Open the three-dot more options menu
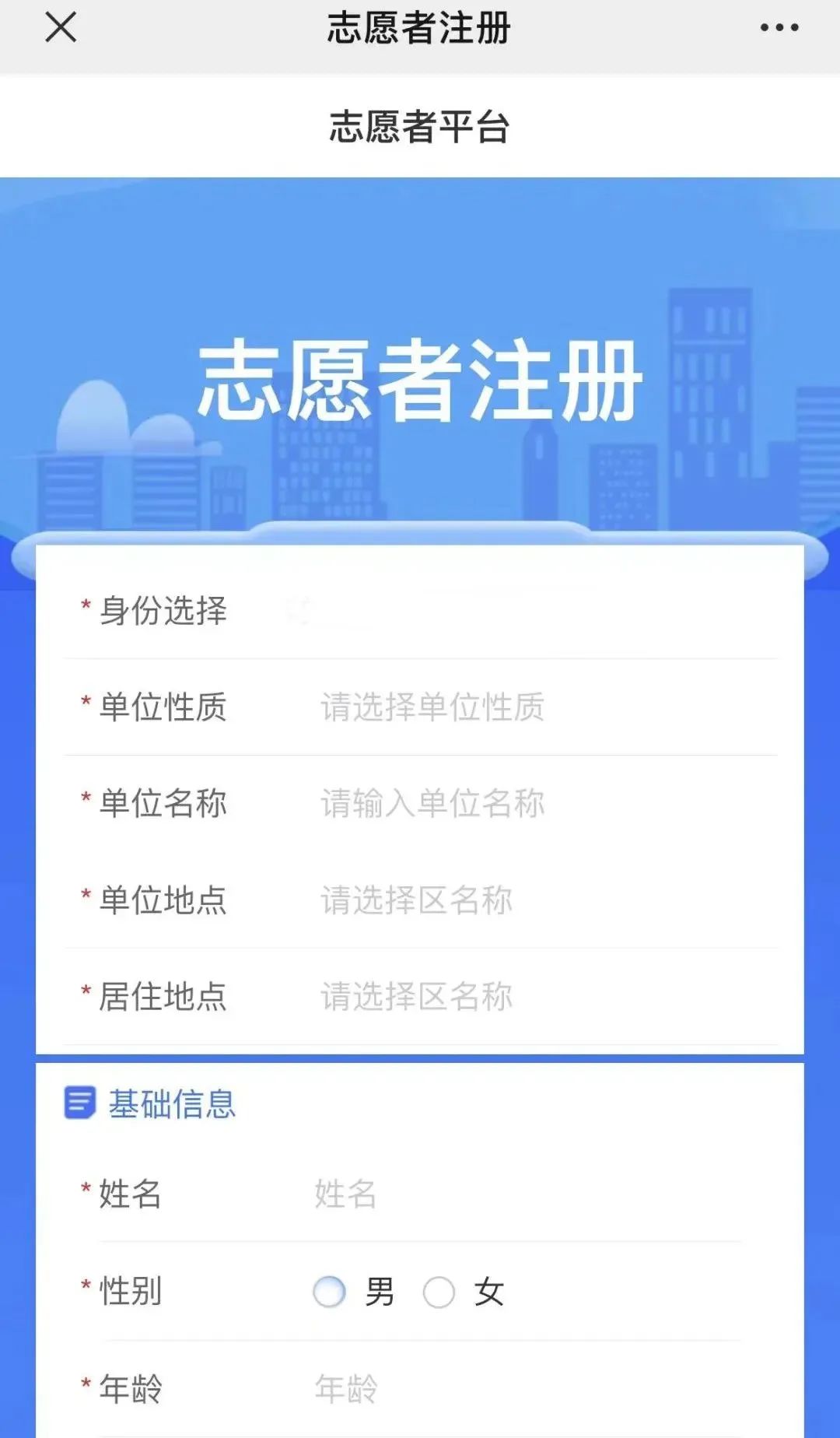This screenshot has width=840, height=1438. click(779, 28)
